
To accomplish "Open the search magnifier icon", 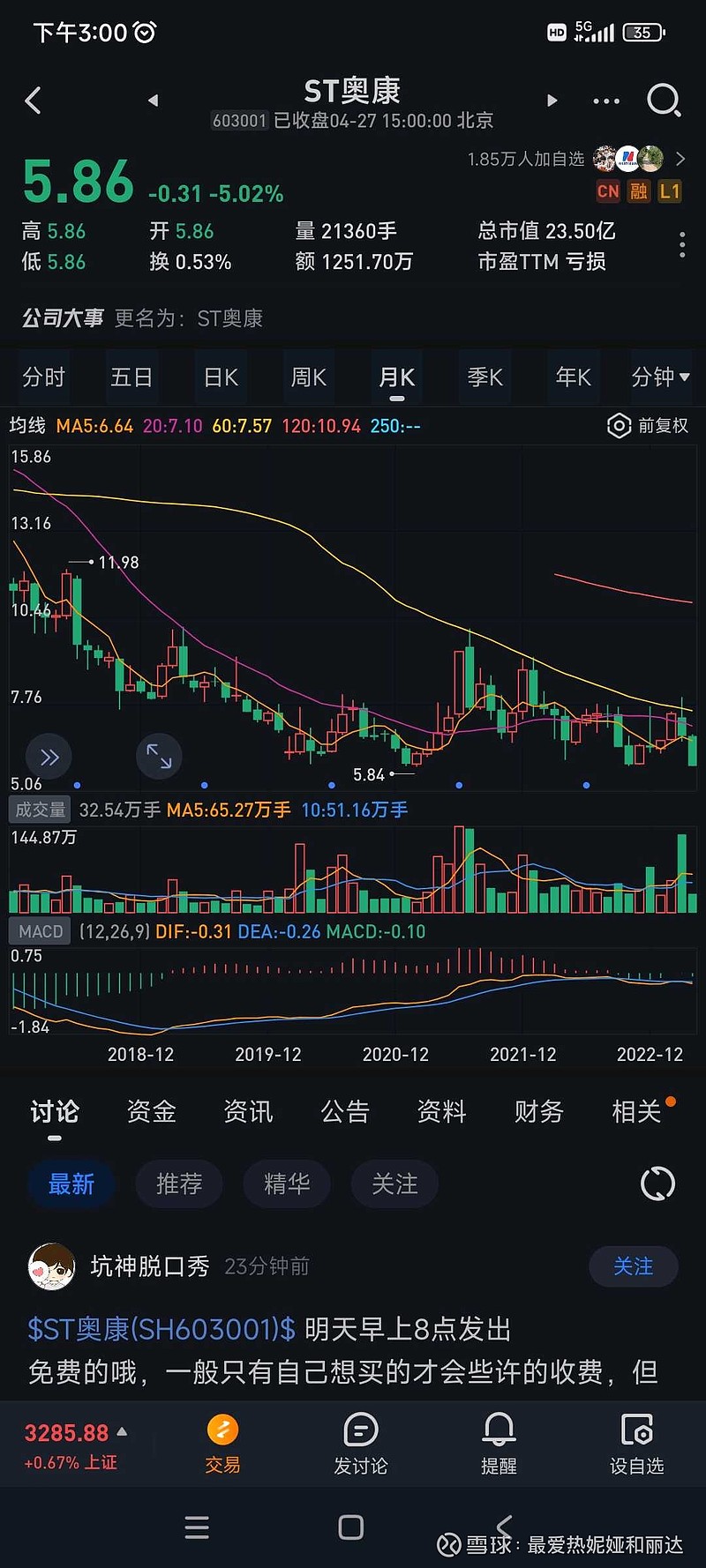I will coord(663,101).
